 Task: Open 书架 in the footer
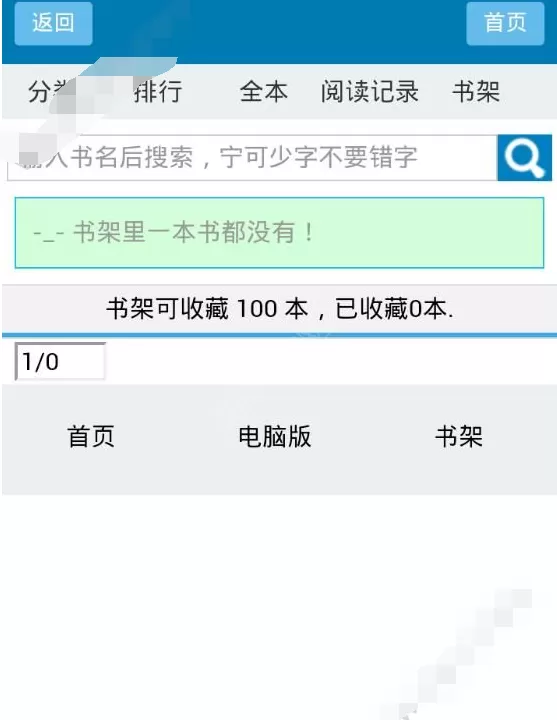(459, 436)
